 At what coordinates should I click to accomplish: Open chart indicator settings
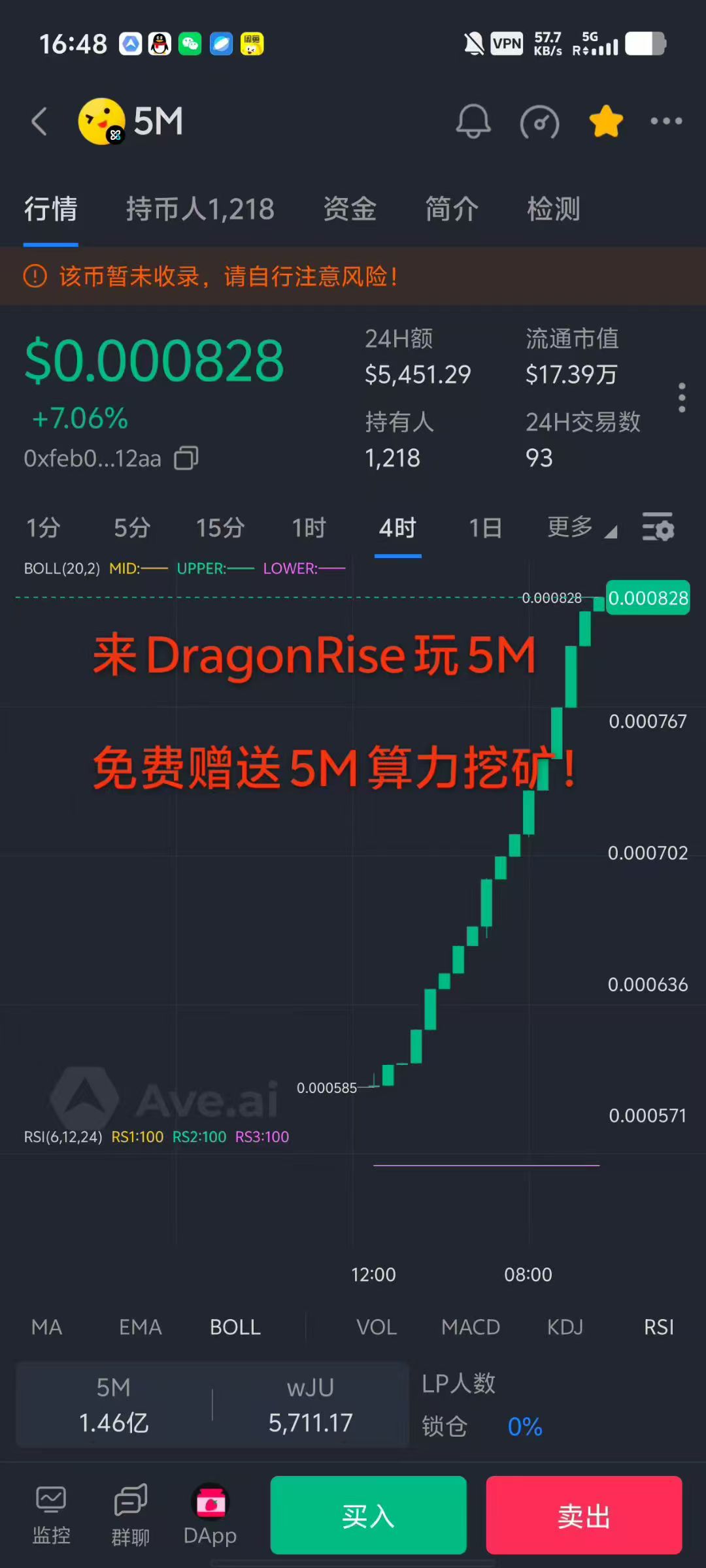(x=658, y=528)
